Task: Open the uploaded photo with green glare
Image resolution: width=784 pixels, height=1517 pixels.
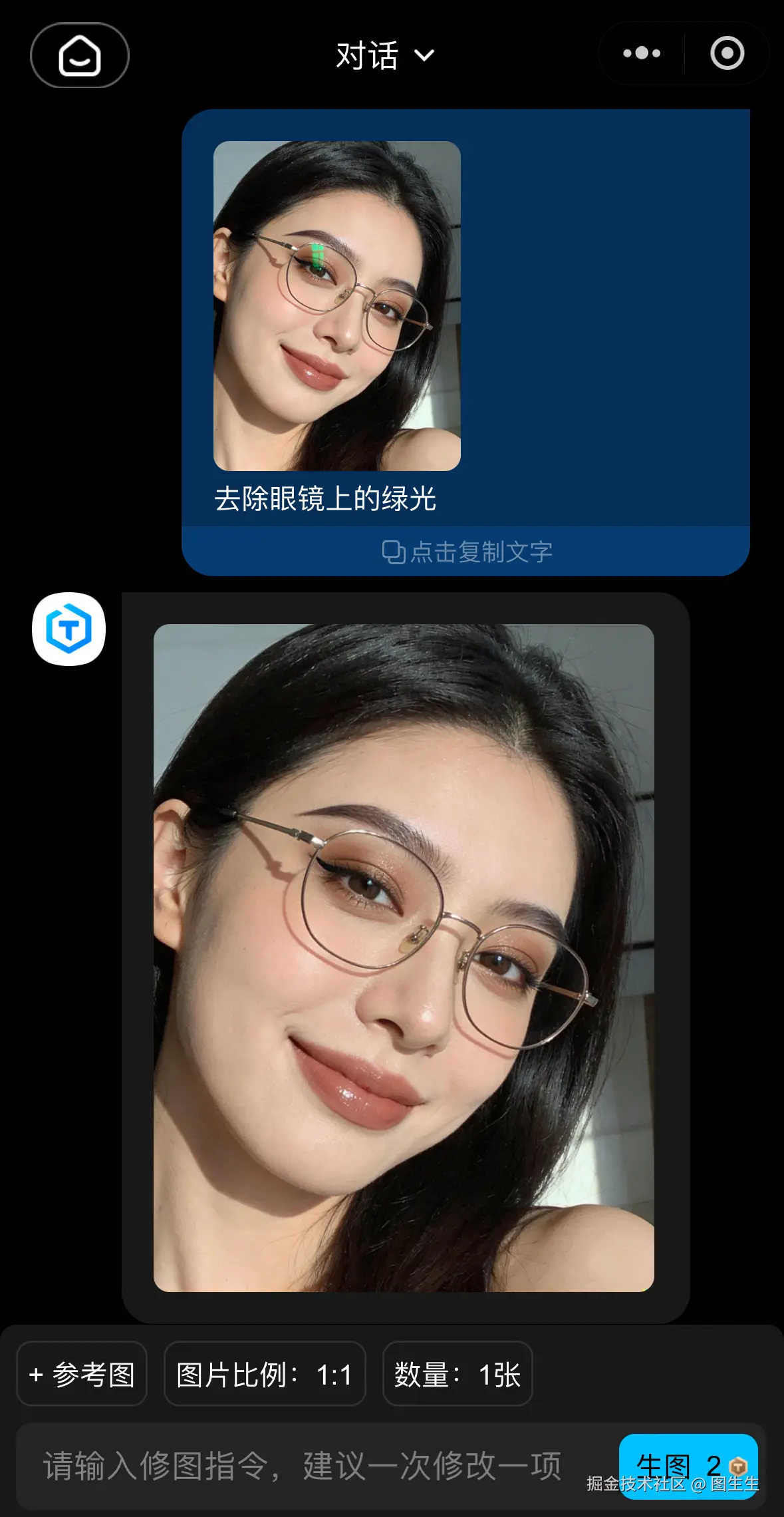Action: click(336, 305)
